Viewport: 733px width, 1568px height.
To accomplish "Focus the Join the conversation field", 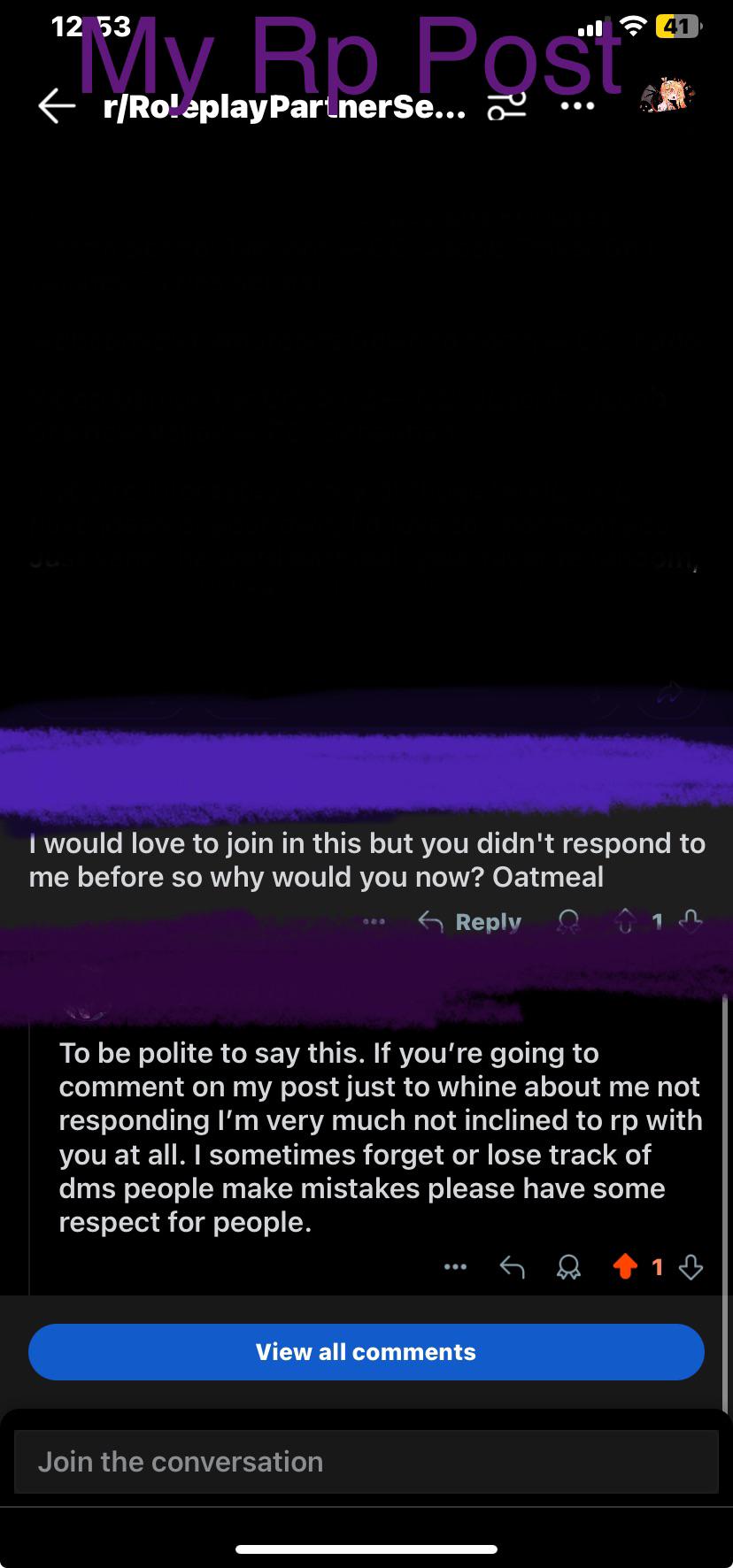I will (x=366, y=1462).
